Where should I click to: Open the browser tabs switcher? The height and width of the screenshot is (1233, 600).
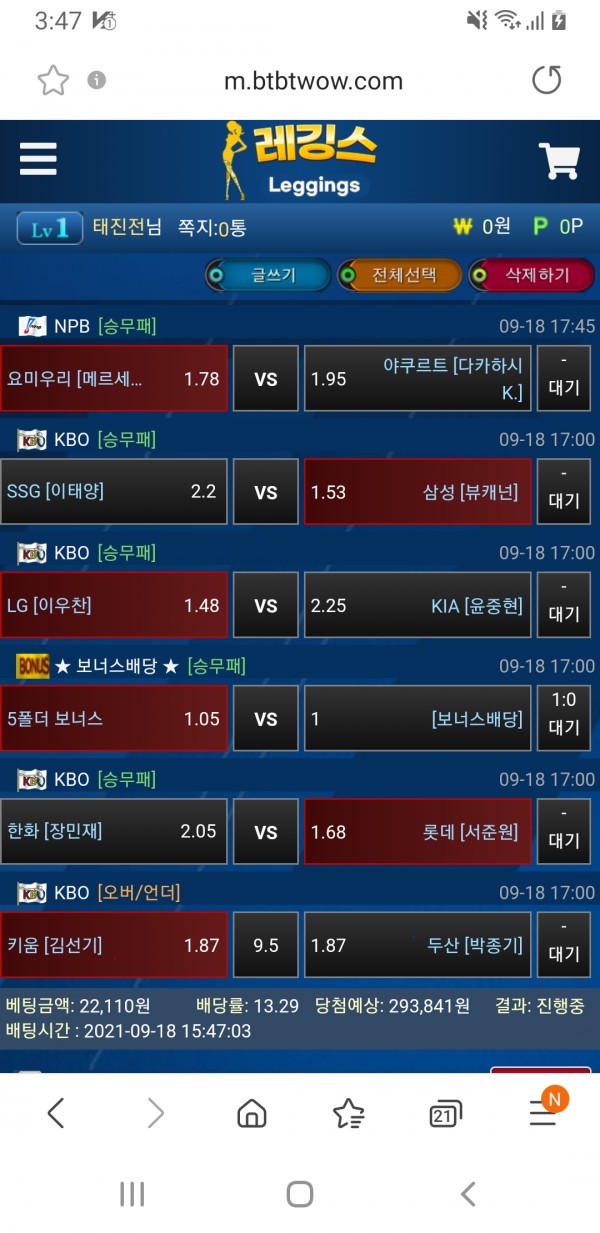444,1113
